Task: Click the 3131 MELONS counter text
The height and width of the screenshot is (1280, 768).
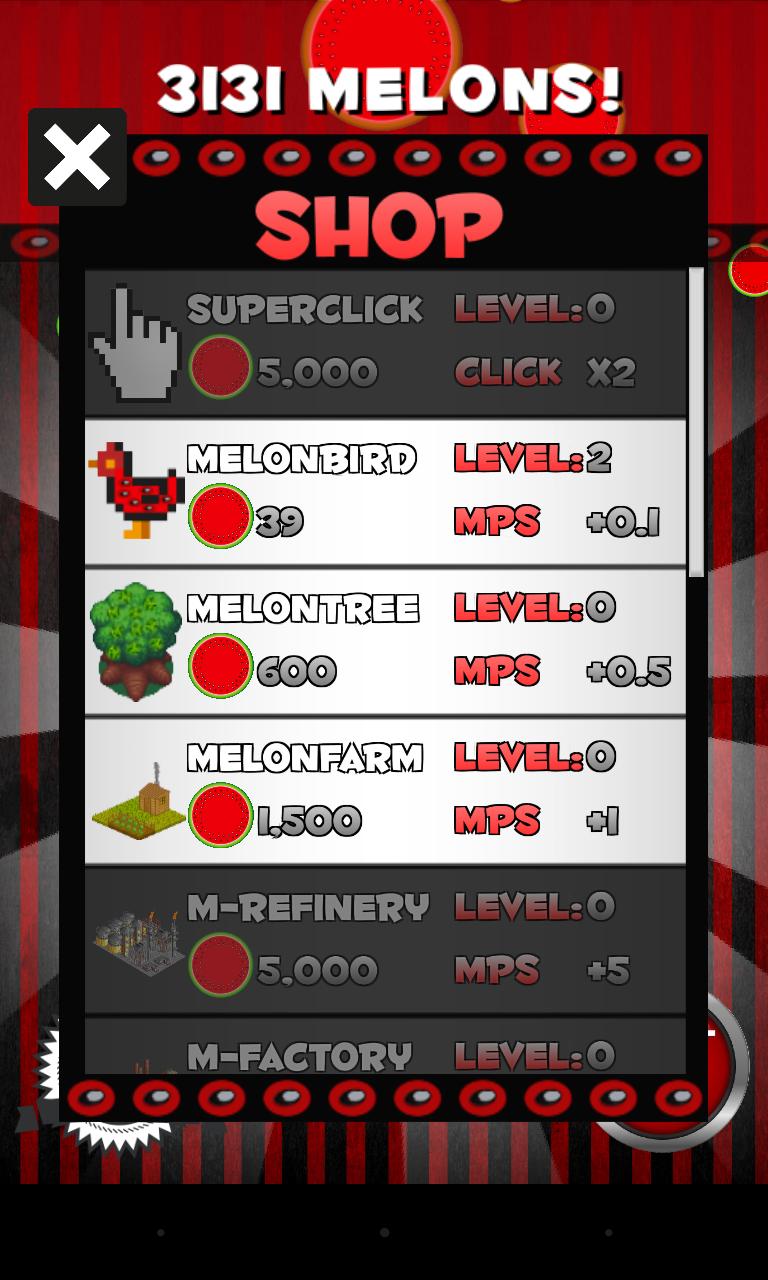Action: pyautogui.click(x=384, y=90)
